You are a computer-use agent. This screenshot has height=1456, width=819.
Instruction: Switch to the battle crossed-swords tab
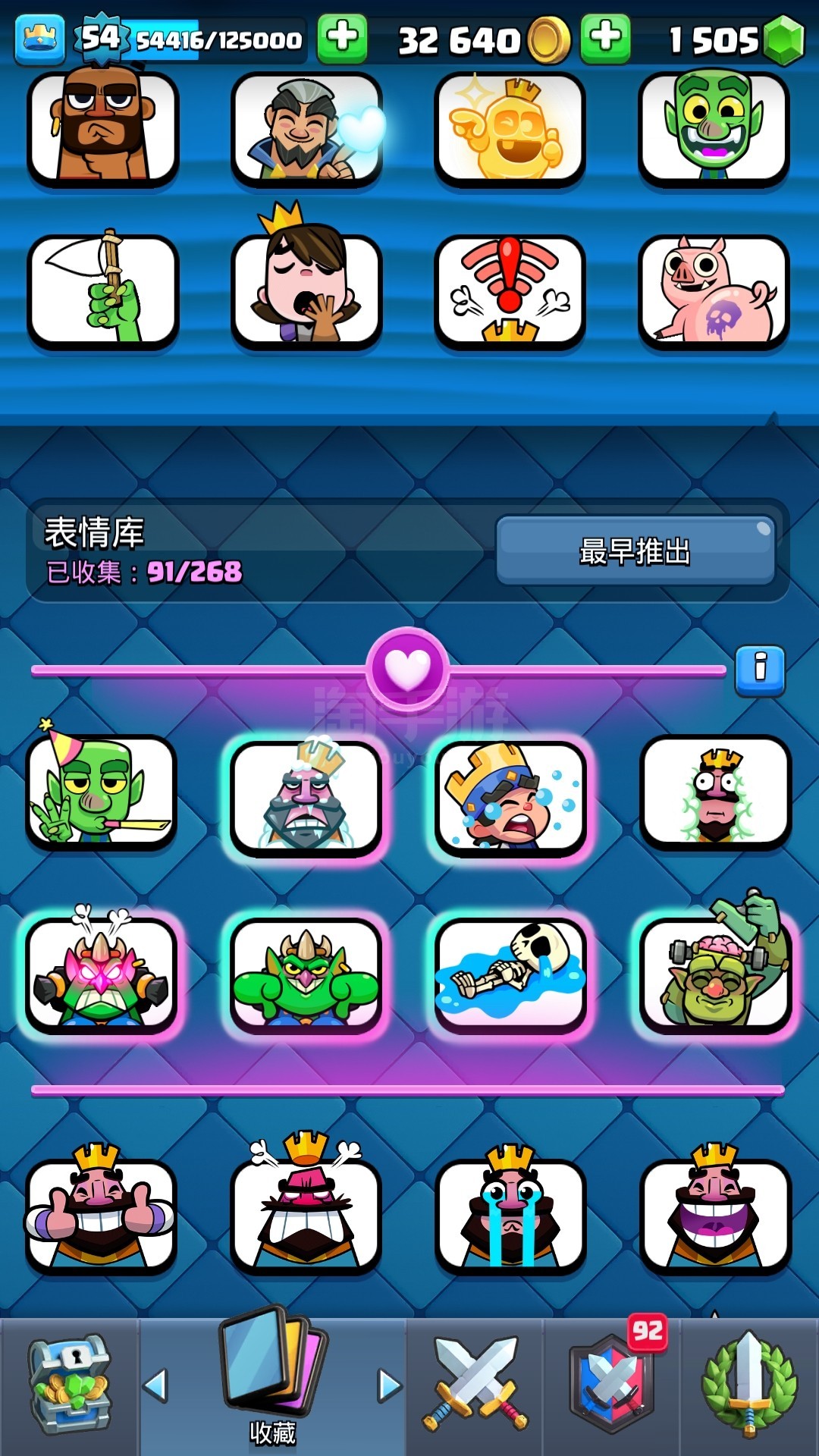pos(475,1386)
